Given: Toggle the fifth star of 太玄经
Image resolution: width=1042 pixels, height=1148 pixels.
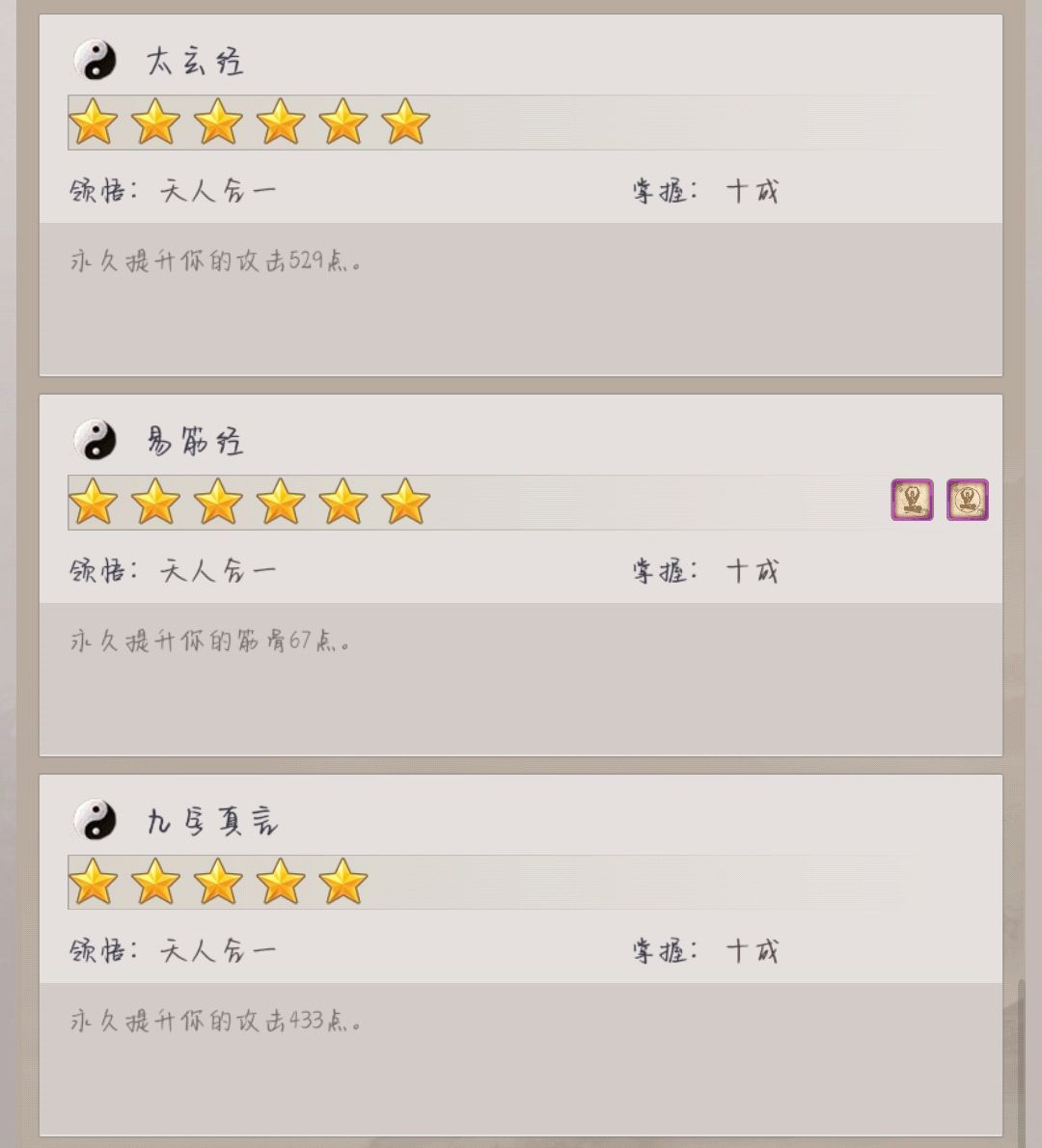Looking at the screenshot, I should [x=343, y=123].
